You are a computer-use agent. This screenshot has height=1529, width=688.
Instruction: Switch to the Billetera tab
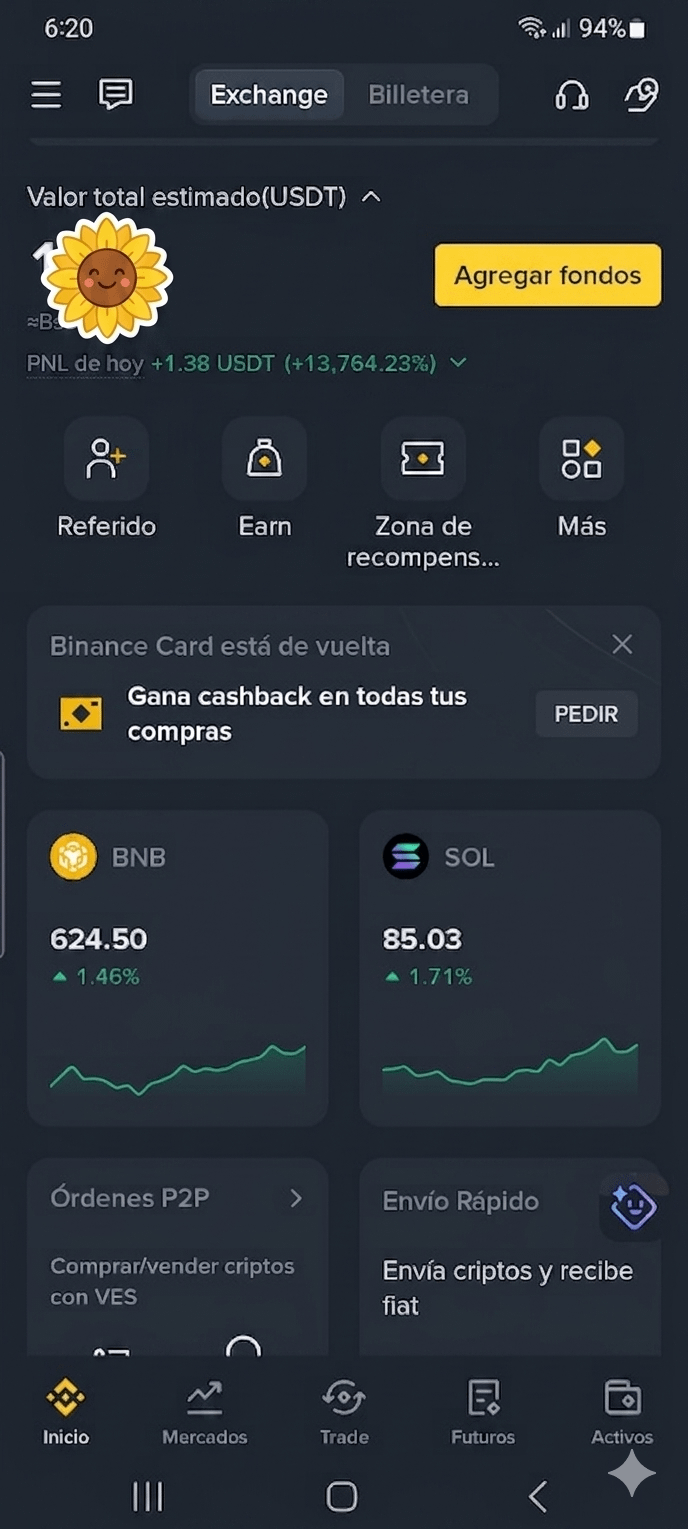pyautogui.click(x=418, y=95)
